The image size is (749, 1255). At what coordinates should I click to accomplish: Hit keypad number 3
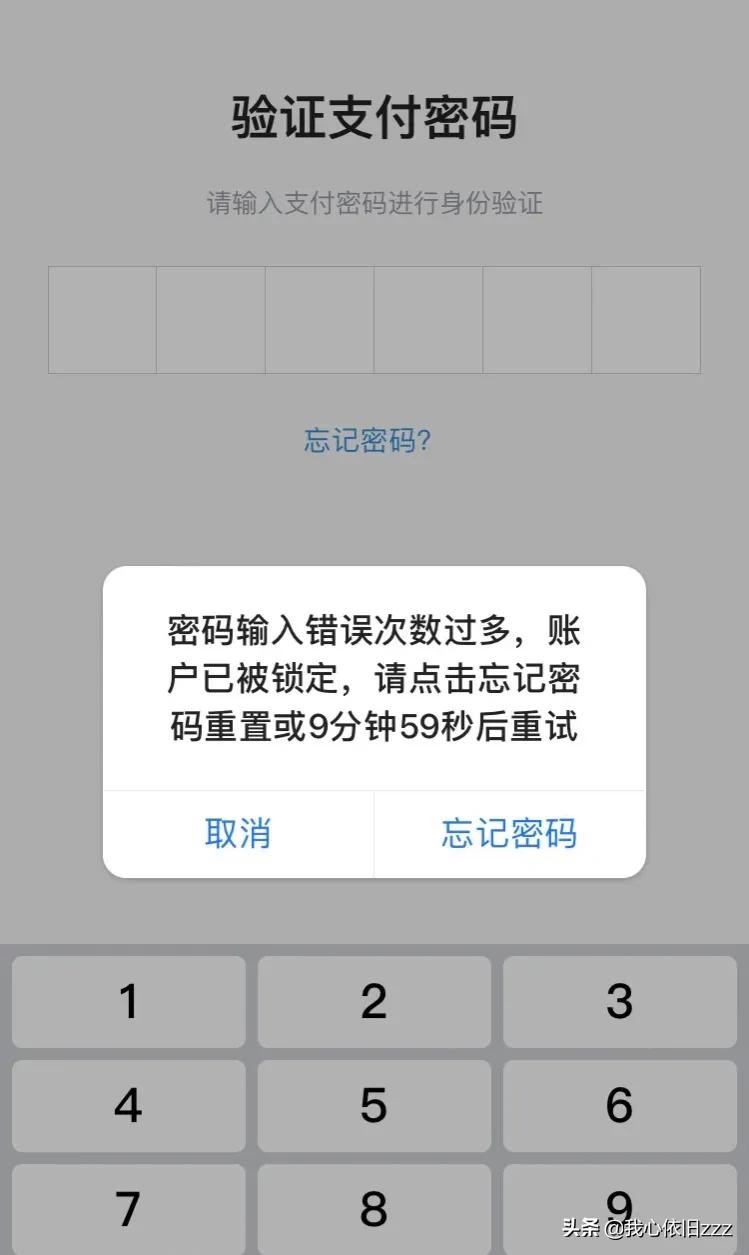coord(620,1001)
